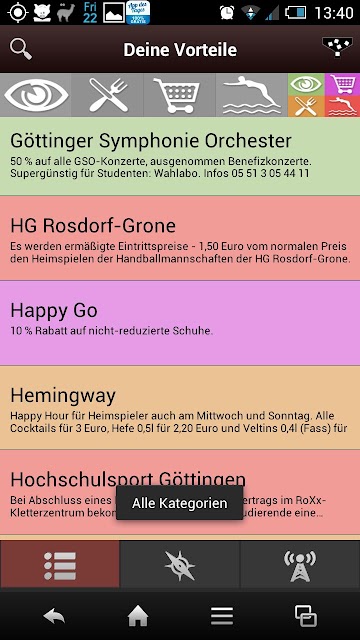The image size is (360, 640).
Task: Tap the system back button
Action: pos(54,616)
